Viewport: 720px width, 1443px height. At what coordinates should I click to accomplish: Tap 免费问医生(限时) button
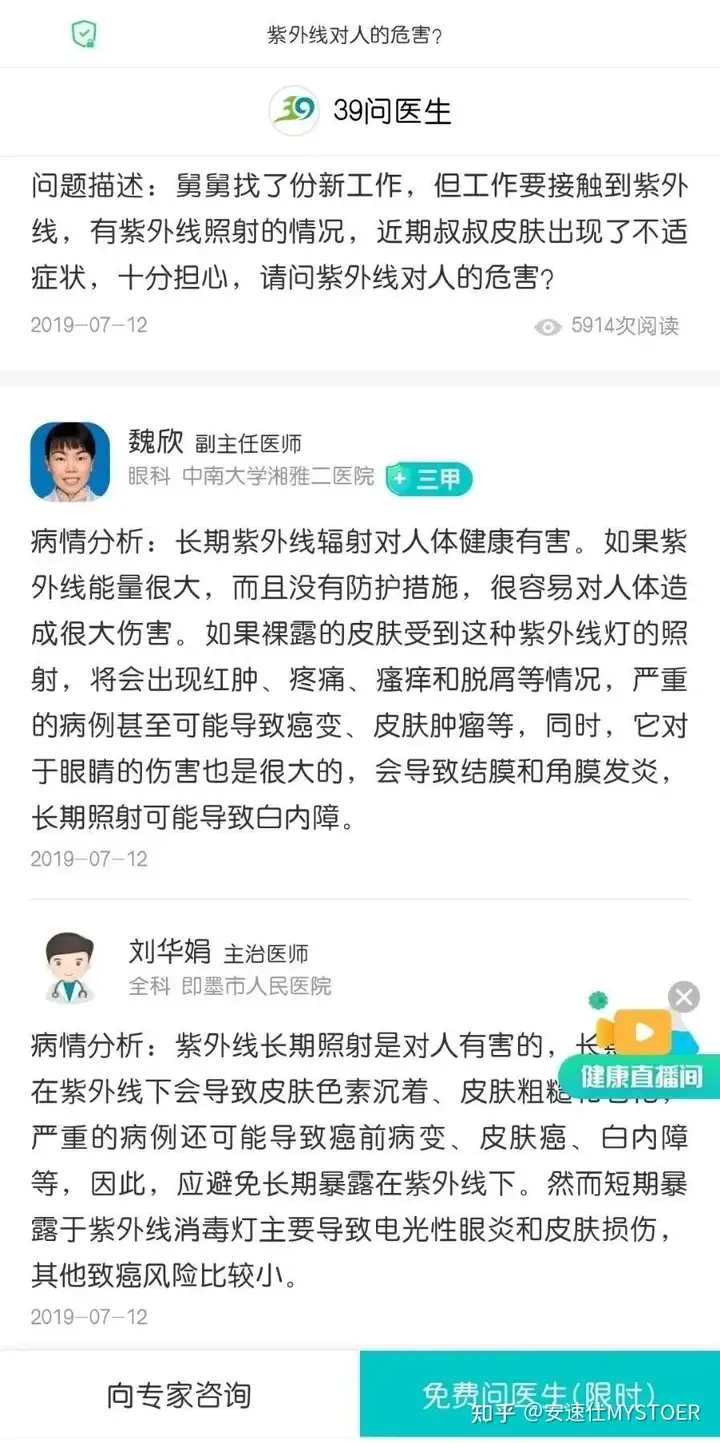[540, 1395]
